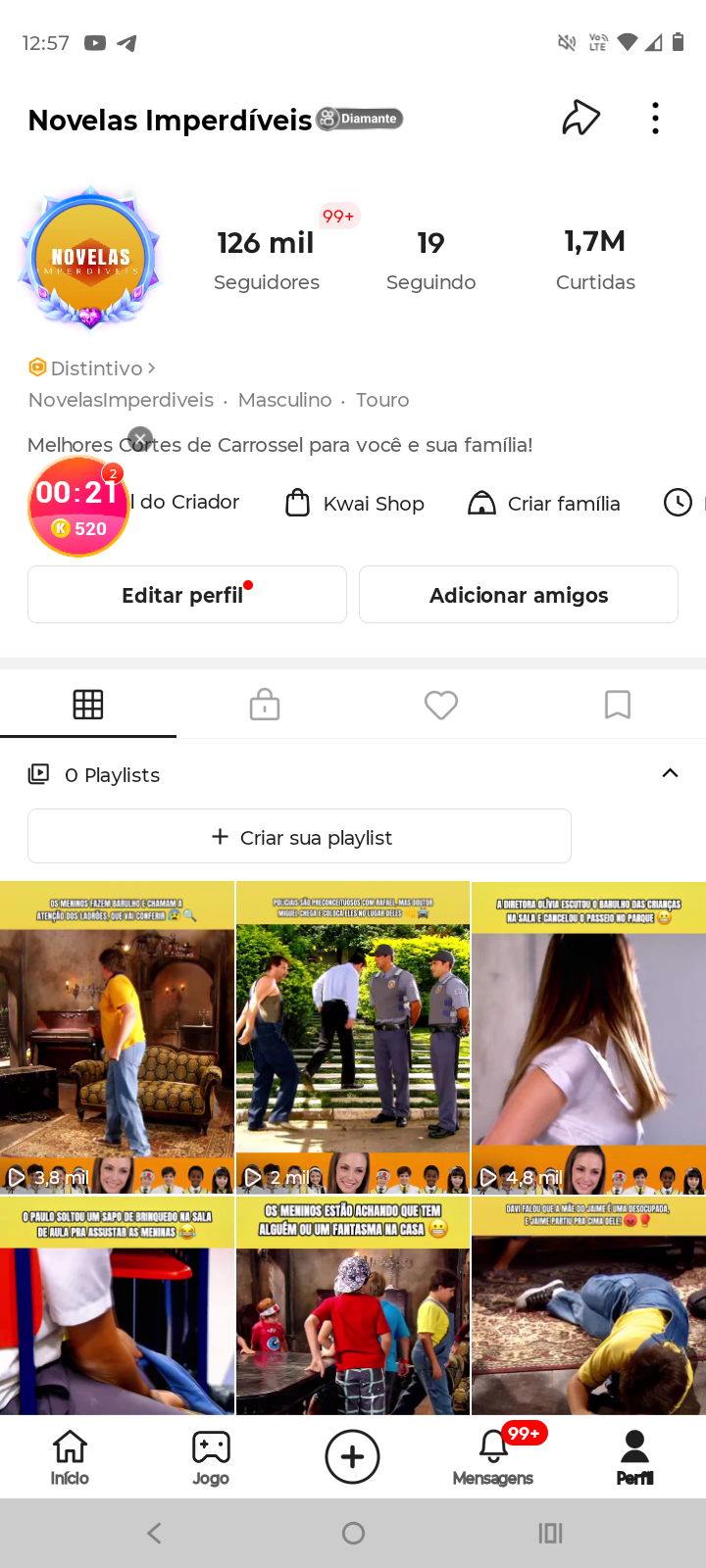Open the Distintivo badge link
The height and width of the screenshot is (1568, 706).
[x=92, y=368]
